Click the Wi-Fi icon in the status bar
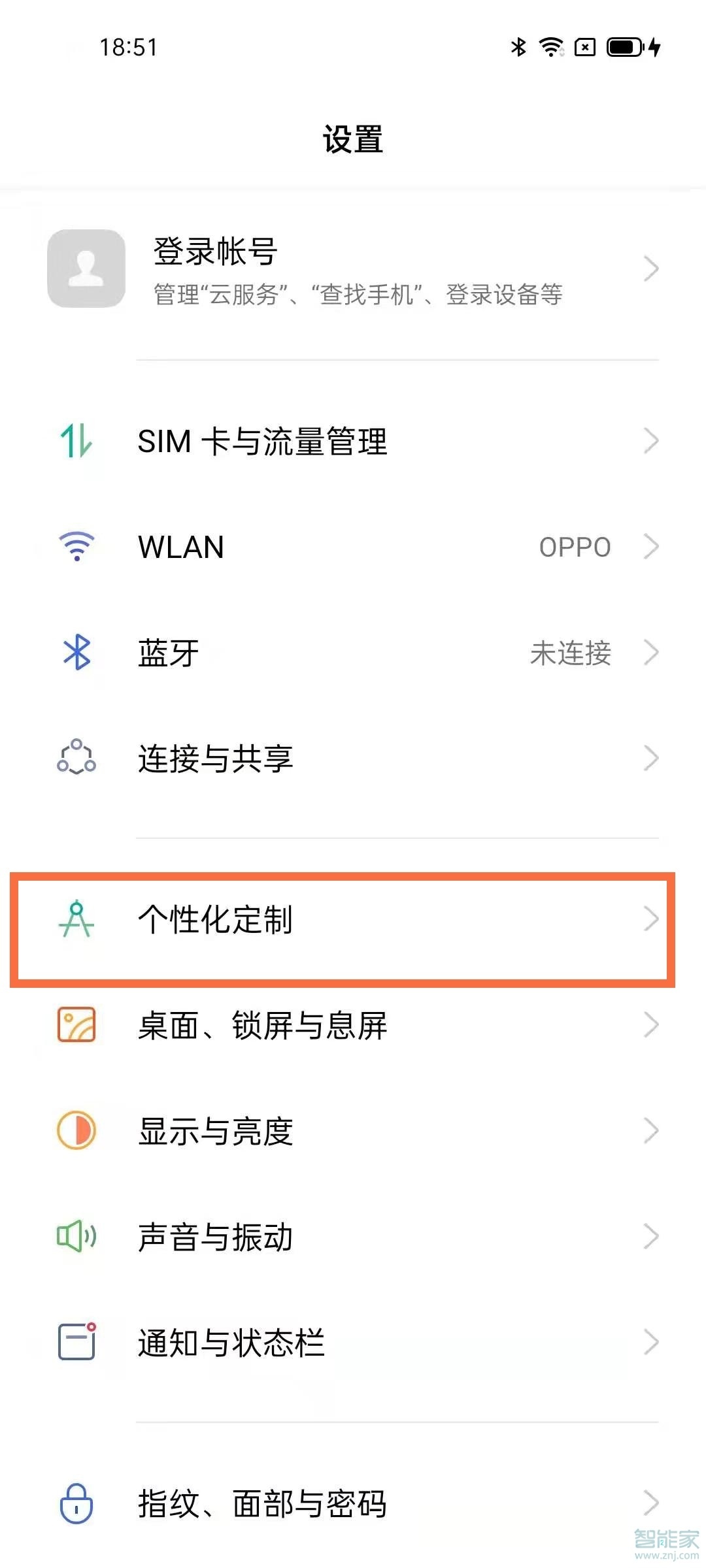706x1568 pixels. pyautogui.click(x=551, y=47)
